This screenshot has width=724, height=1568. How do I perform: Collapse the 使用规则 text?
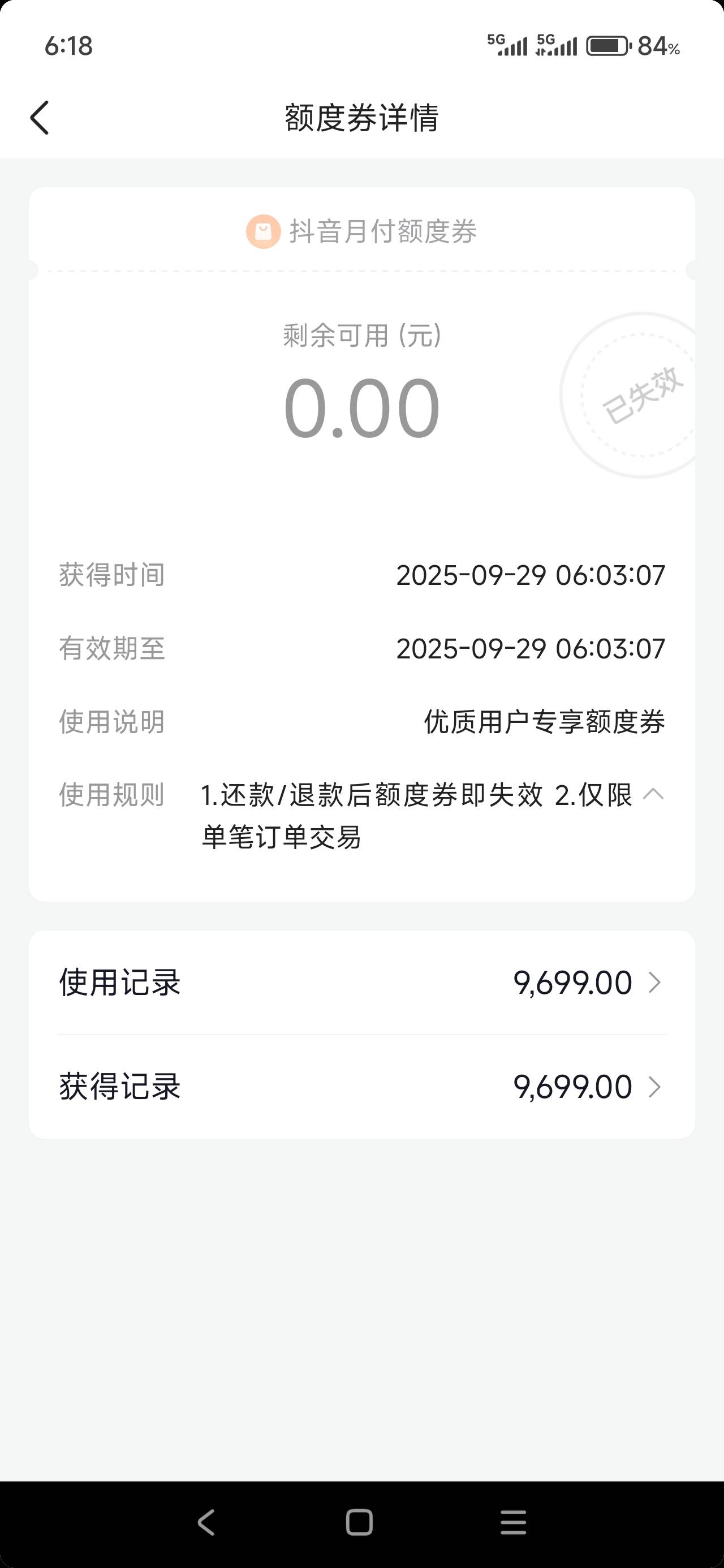[x=653, y=794]
